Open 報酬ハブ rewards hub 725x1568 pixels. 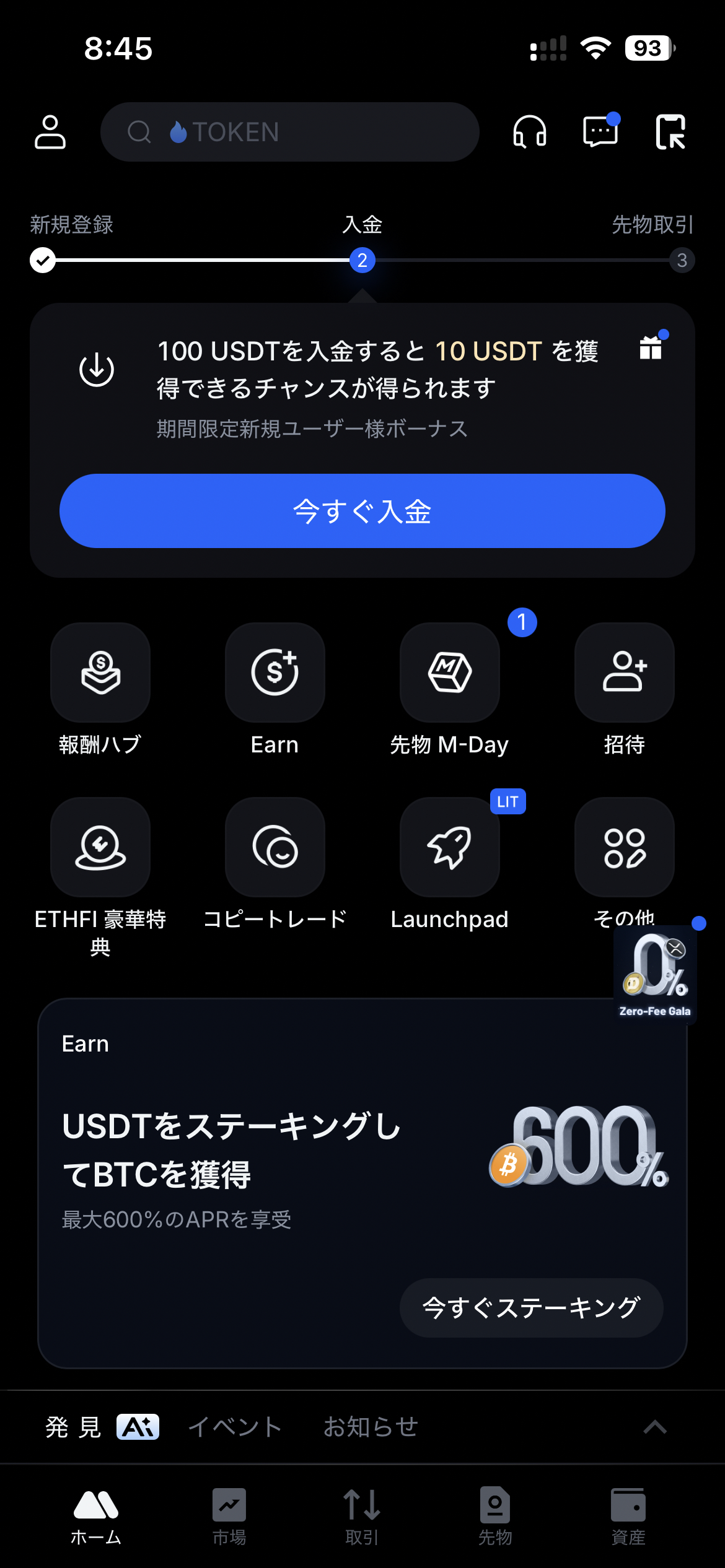click(100, 673)
